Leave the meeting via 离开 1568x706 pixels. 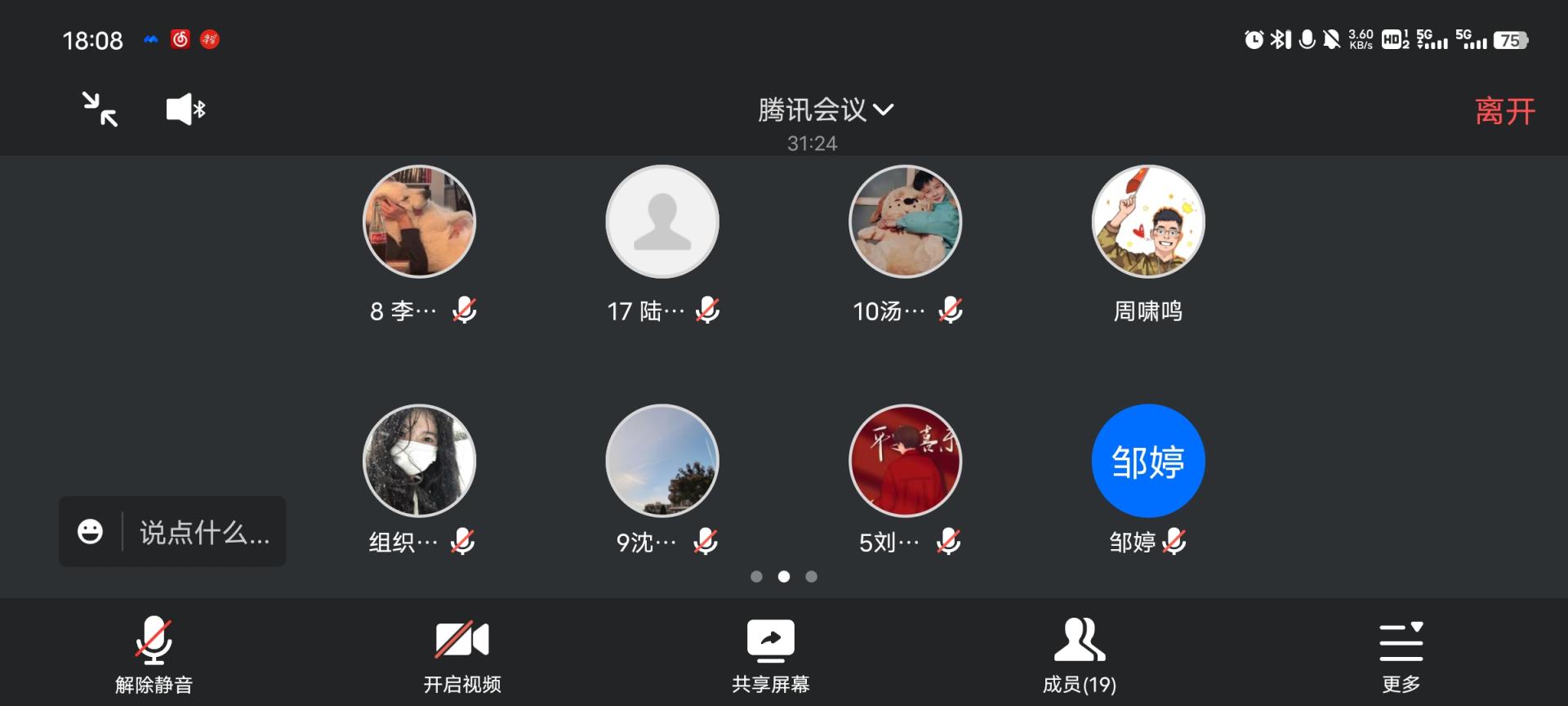coord(1504,111)
